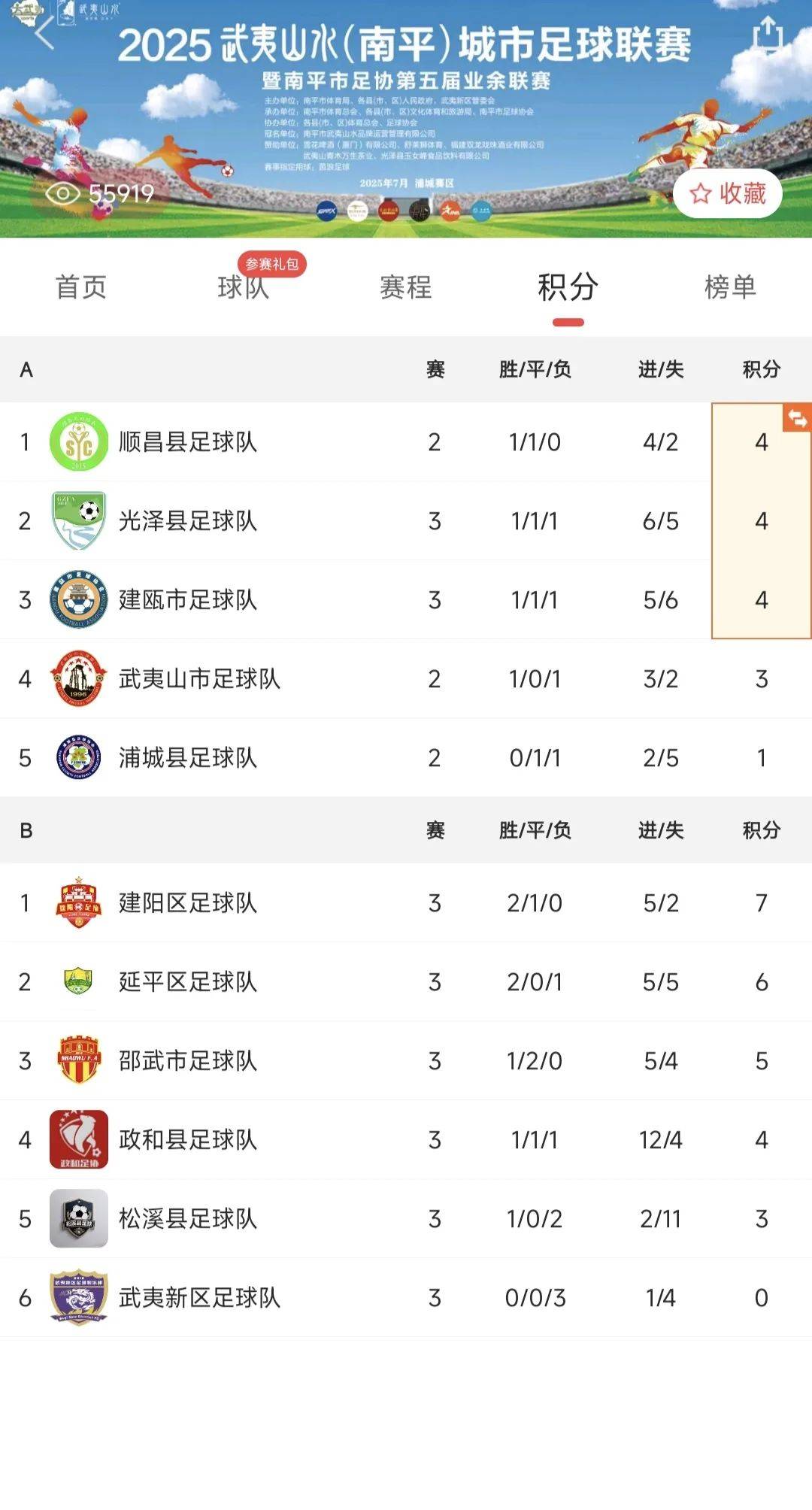Image resolution: width=812 pixels, height=1510 pixels.
Task: Open the 榜单 tab
Action: [732, 288]
